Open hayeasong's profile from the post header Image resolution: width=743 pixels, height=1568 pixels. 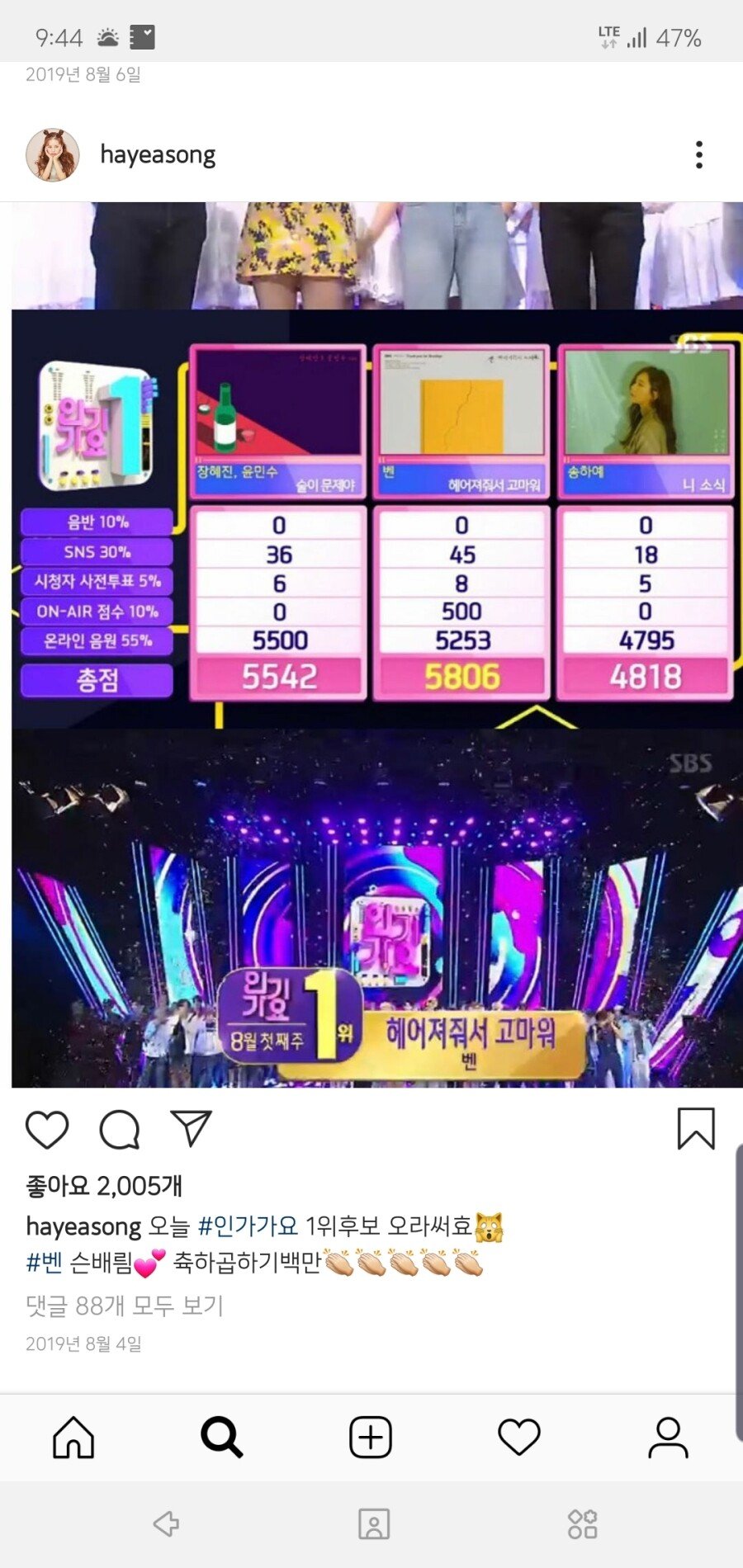point(158,154)
